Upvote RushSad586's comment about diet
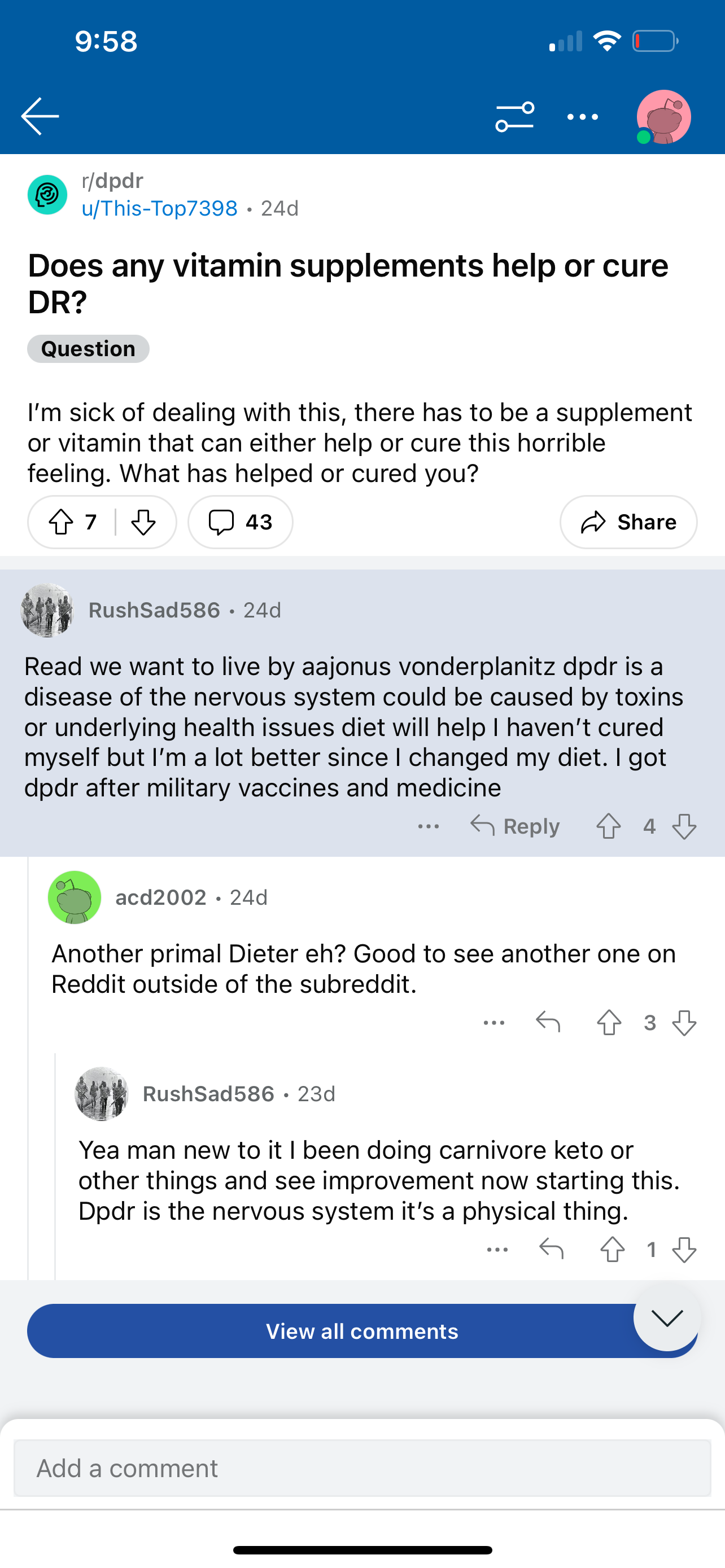The width and height of the screenshot is (725, 1568). [608, 826]
